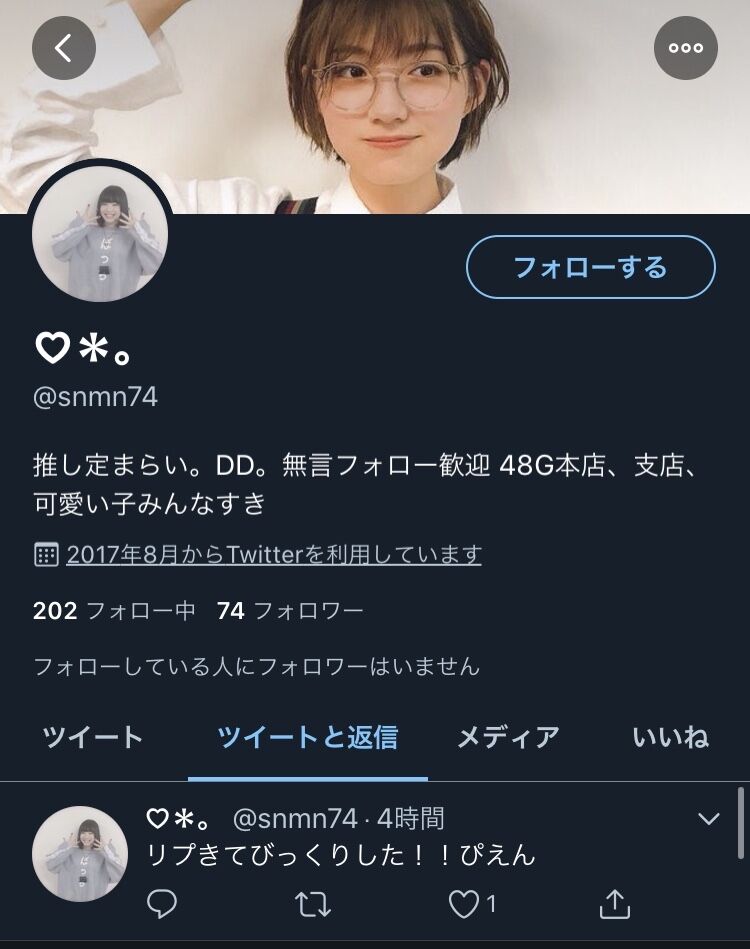Viewport: 750px width, 949px height.
Task: View the 74 フォロワー followers list
Action: [x=290, y=611]
